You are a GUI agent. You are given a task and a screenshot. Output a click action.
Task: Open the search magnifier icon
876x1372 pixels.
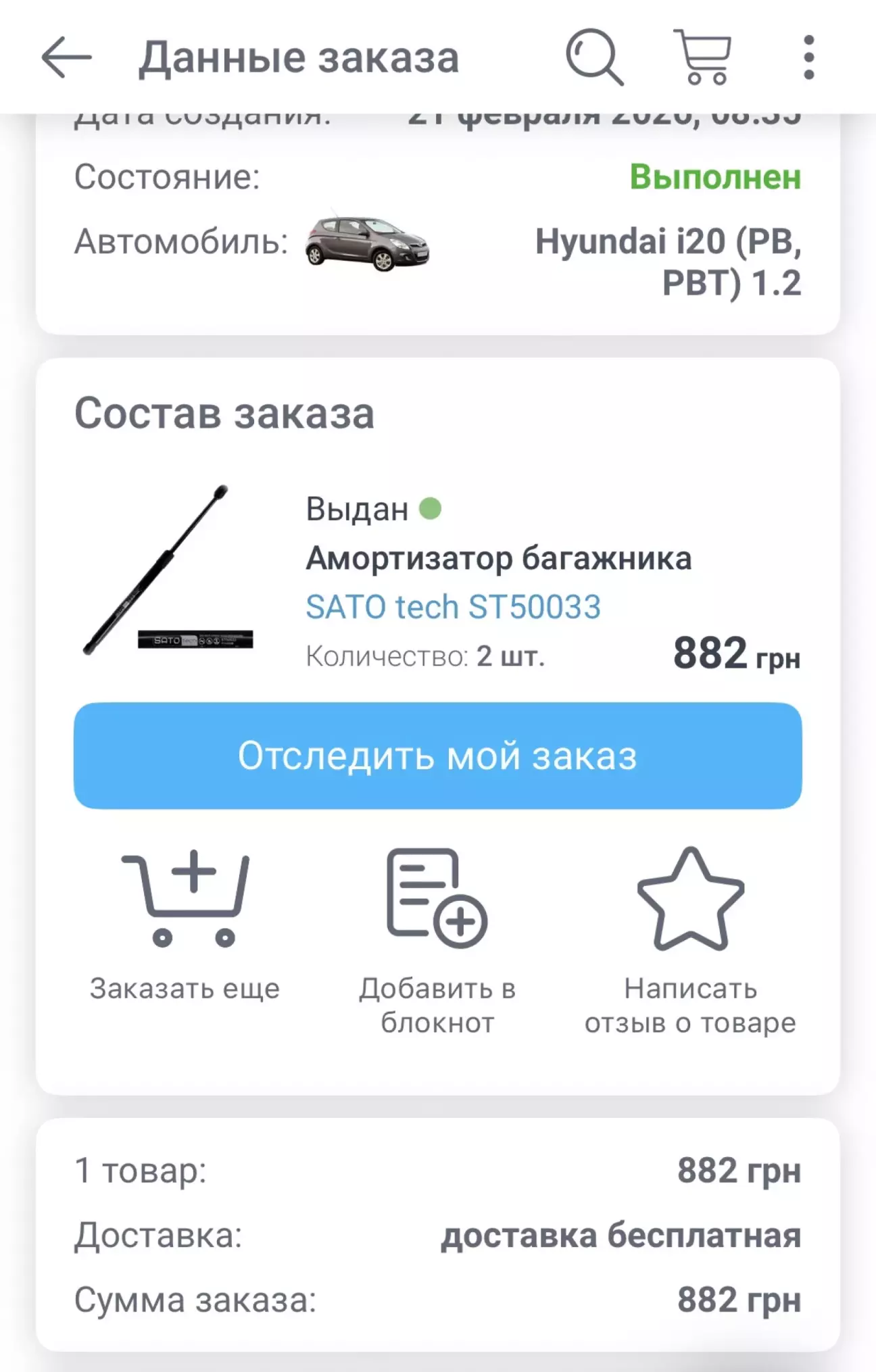(x=594, y=57)
